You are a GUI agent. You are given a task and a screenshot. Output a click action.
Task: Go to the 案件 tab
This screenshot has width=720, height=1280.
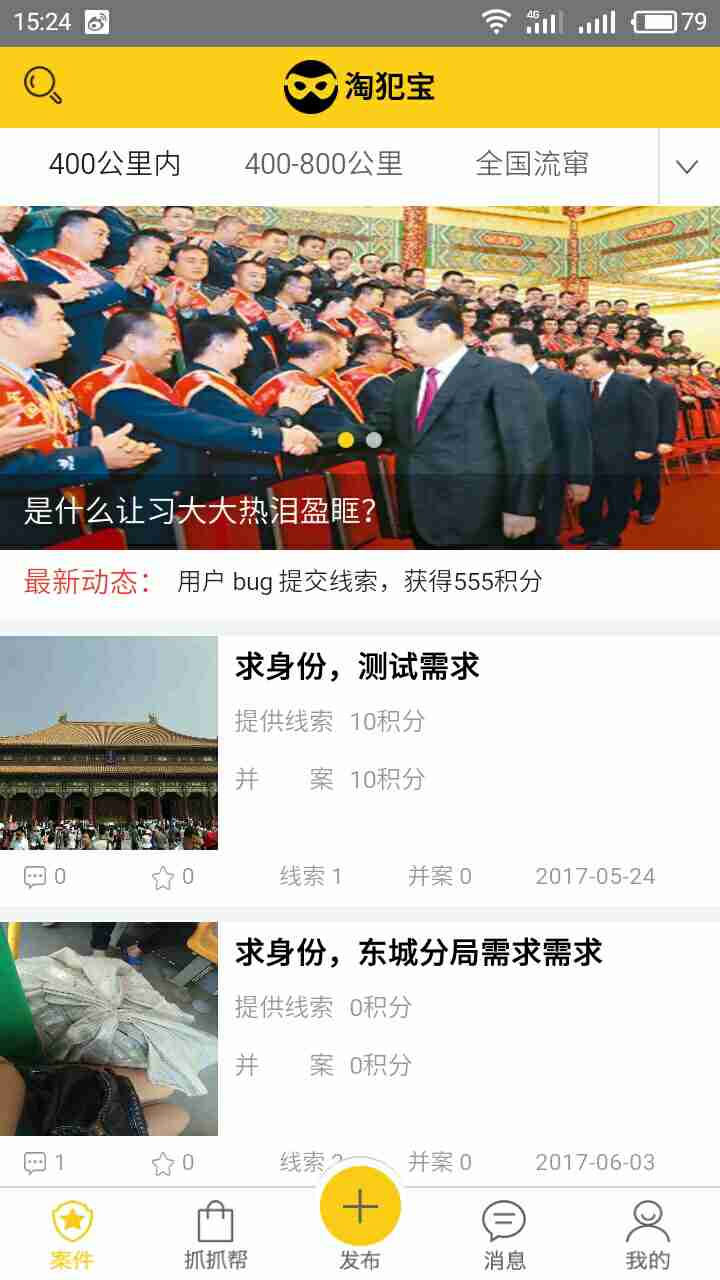click(72, 1236)
